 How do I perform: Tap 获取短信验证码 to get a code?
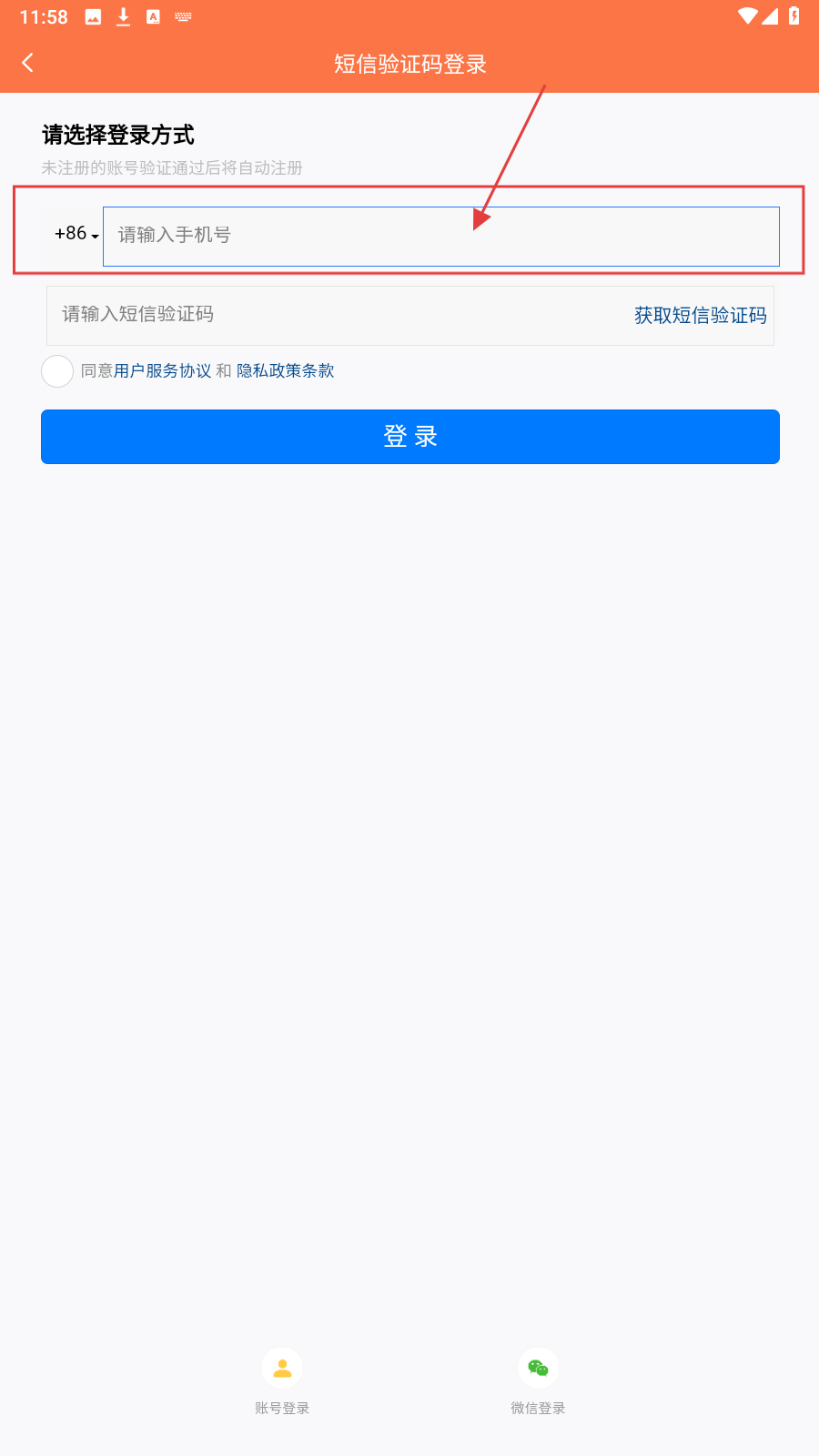point(700,315)
